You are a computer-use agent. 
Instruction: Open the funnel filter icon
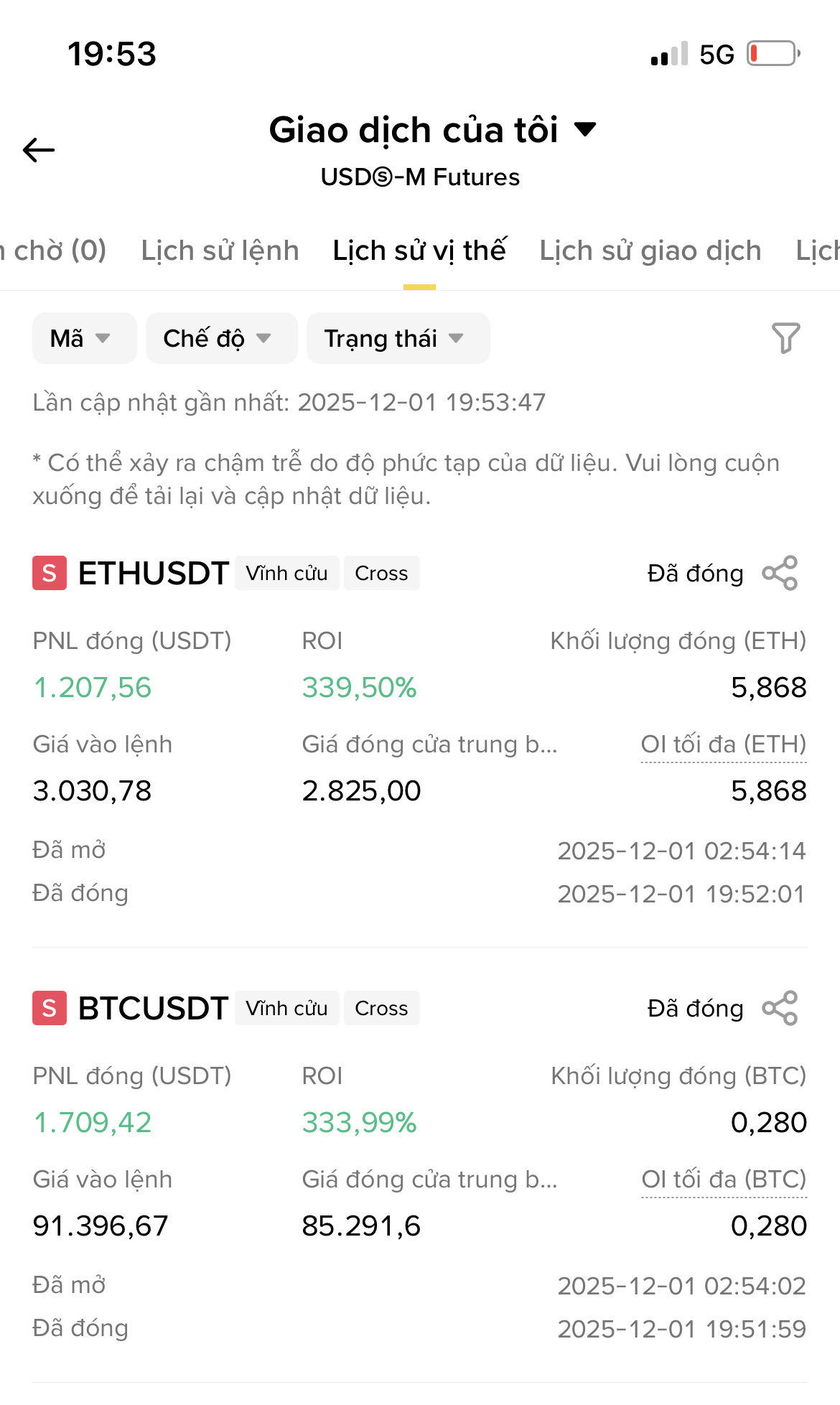coord(785,337)
